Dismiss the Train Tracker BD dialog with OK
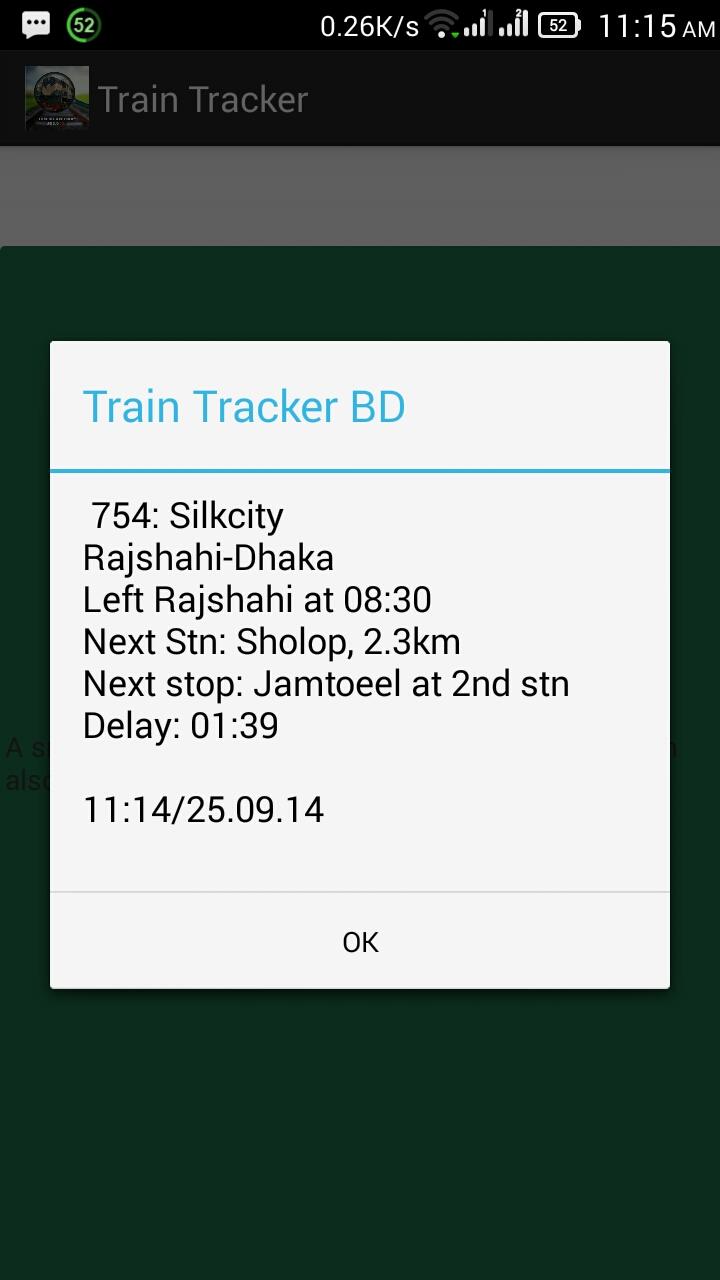Screen dimensions: 720x1280 tap(360, 941)
